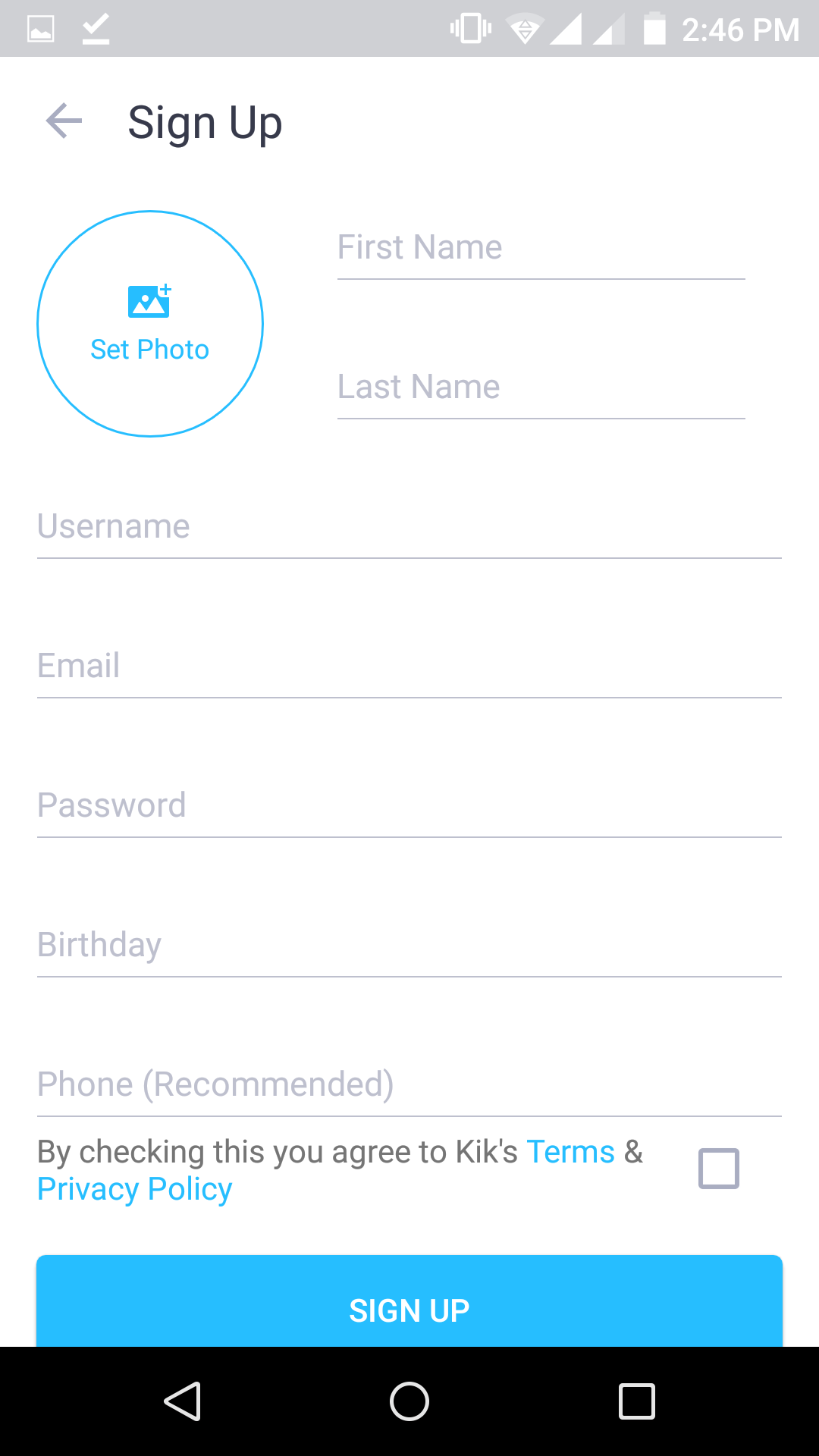Go back from the Sign Up screen
The width and height of the screenshot is (819, 1456).
[64, 121]
